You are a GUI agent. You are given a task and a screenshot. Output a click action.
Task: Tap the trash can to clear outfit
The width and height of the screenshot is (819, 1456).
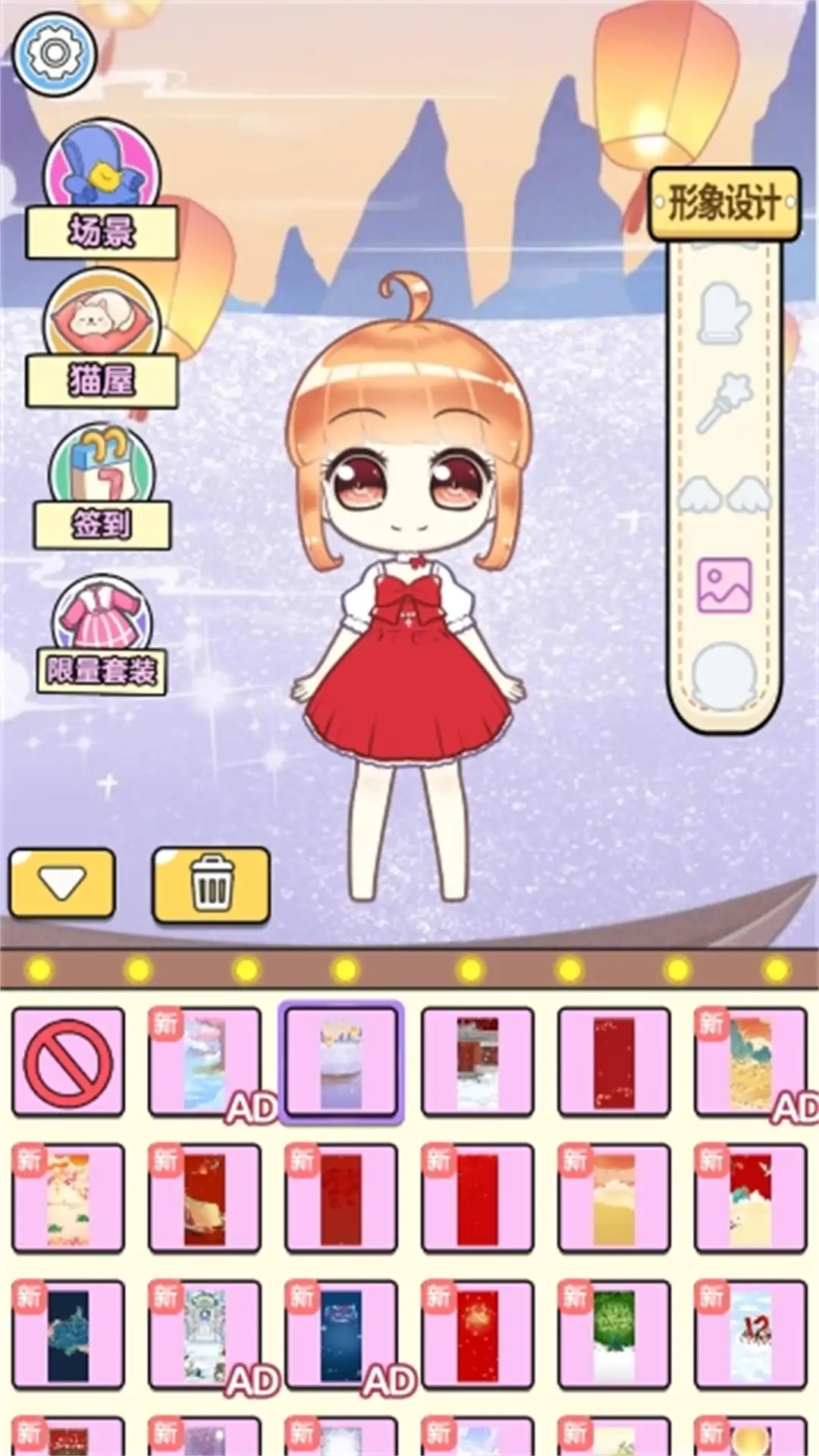click(x=211, y=885)
